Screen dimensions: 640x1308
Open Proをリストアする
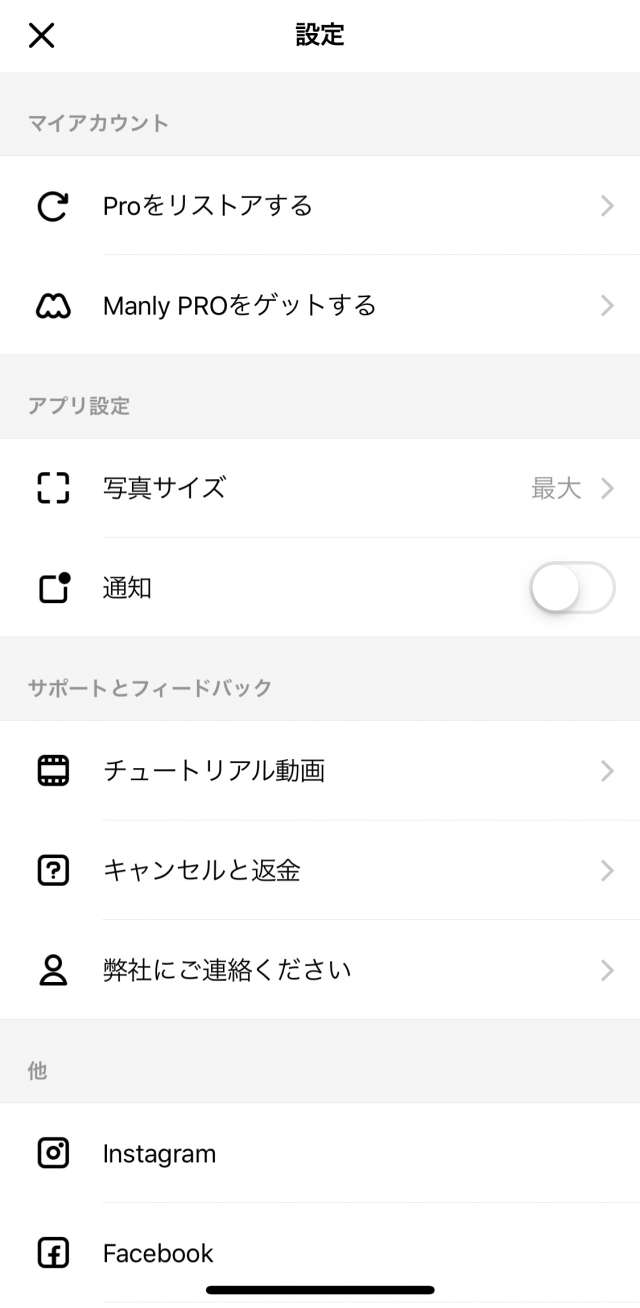tap(320, 206)
